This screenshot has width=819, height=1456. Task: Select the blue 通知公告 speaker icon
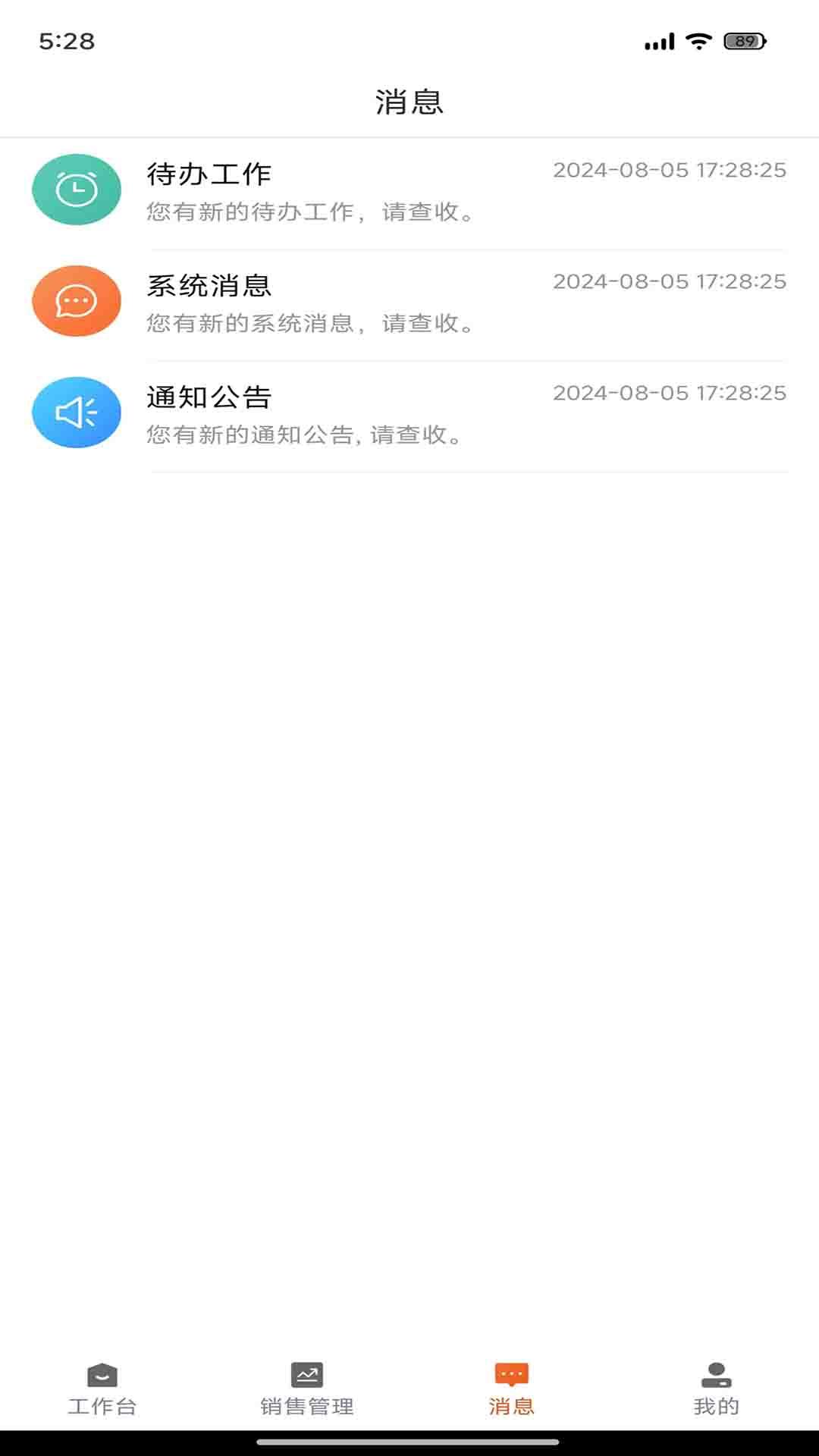pyautogui.click(x=76, y=413)
